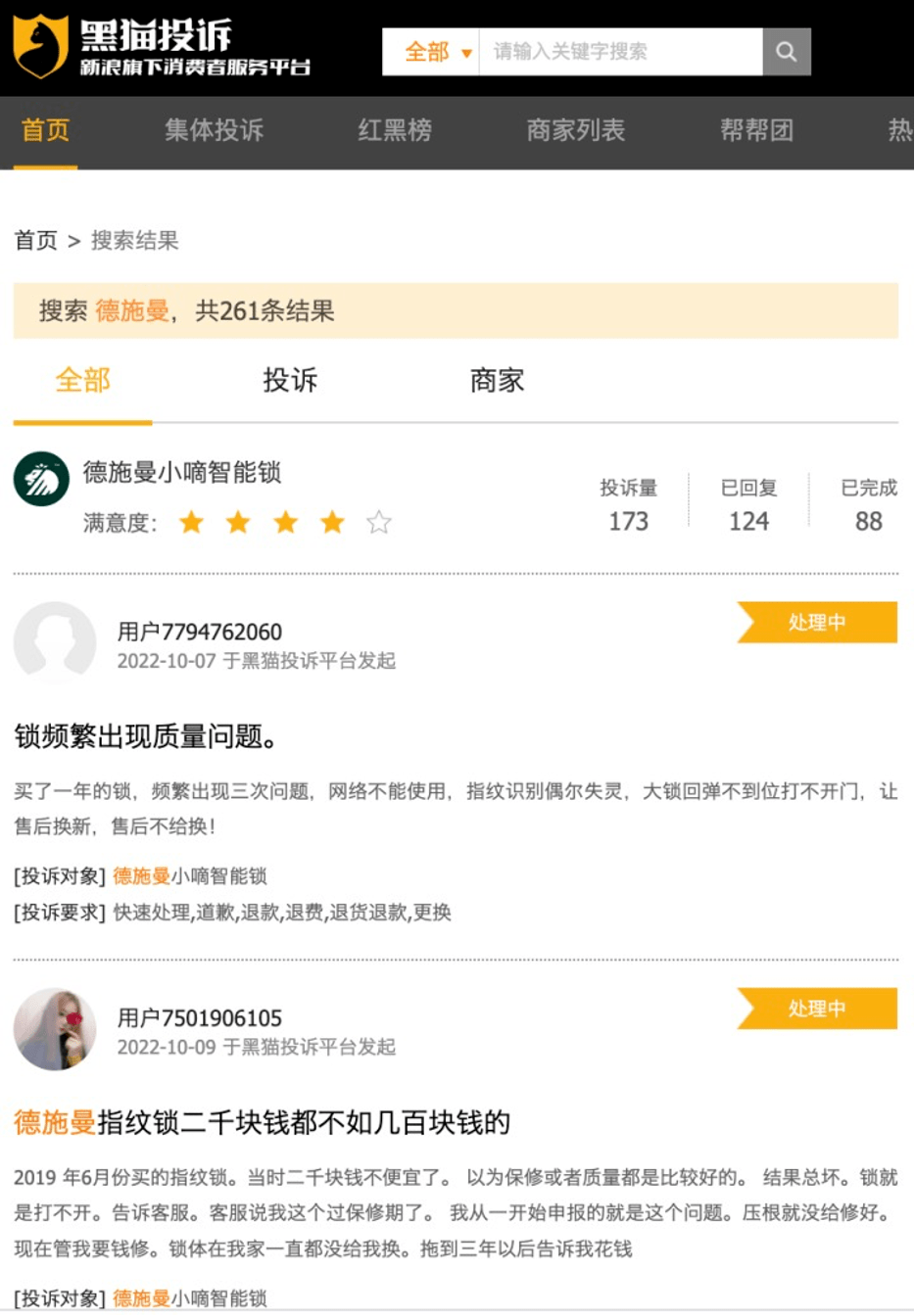Switch to the 红黑榜 tab
This screenshot has width=915, height=1316.
click(x=395, y=130)
